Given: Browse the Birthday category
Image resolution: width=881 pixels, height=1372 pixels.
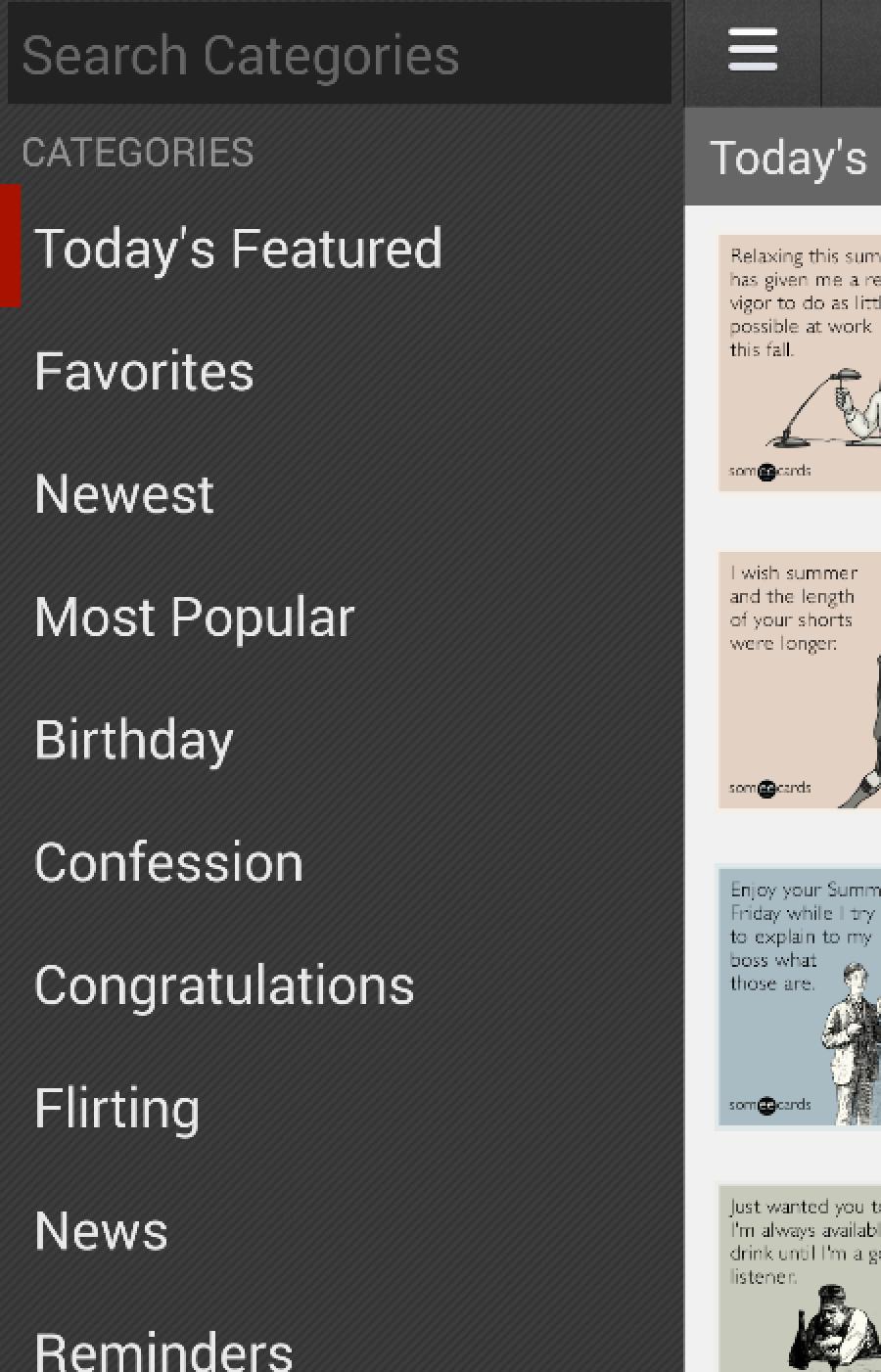Looking at the screenshot, I should pyautogui.click(x=134, y=739).
